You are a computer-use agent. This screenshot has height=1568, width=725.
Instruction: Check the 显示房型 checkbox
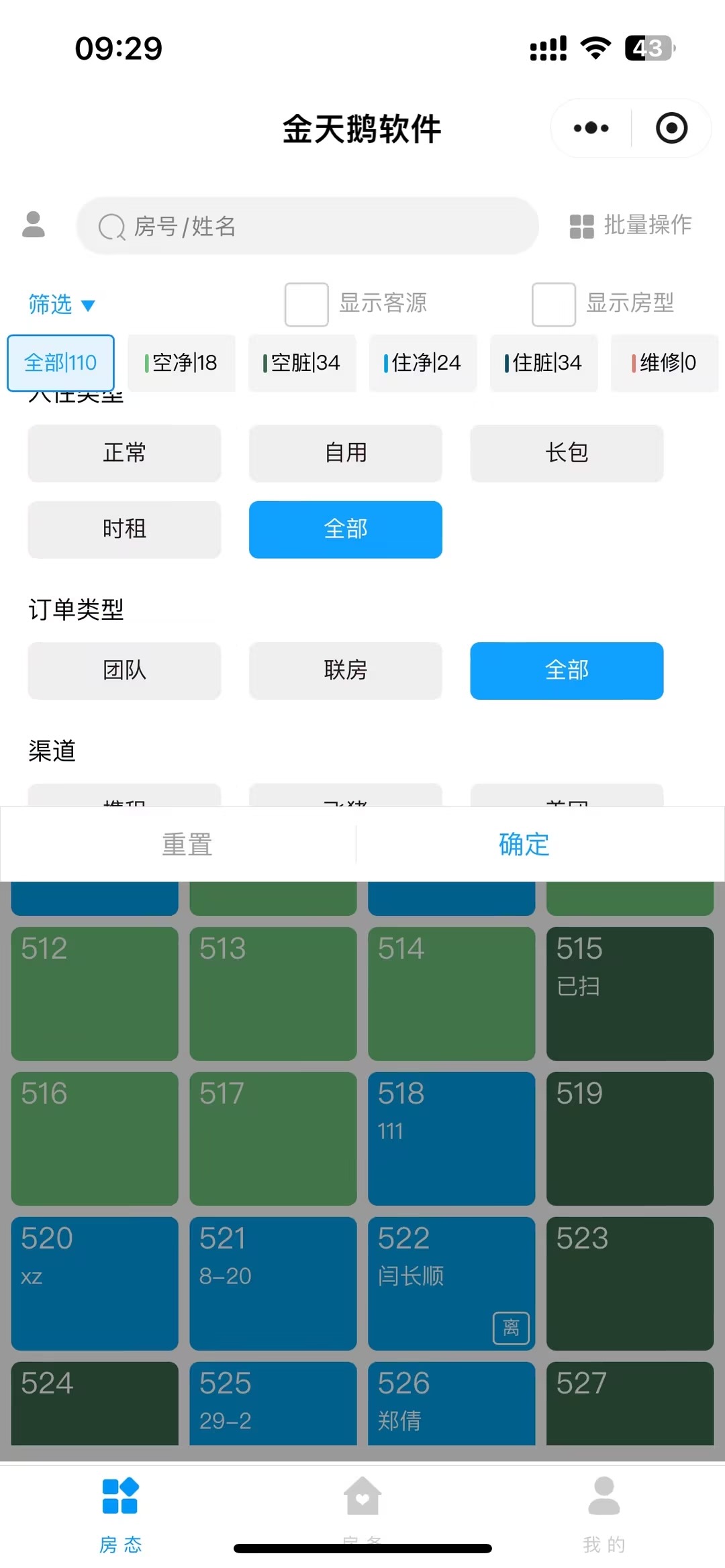(x=554, y=305)
